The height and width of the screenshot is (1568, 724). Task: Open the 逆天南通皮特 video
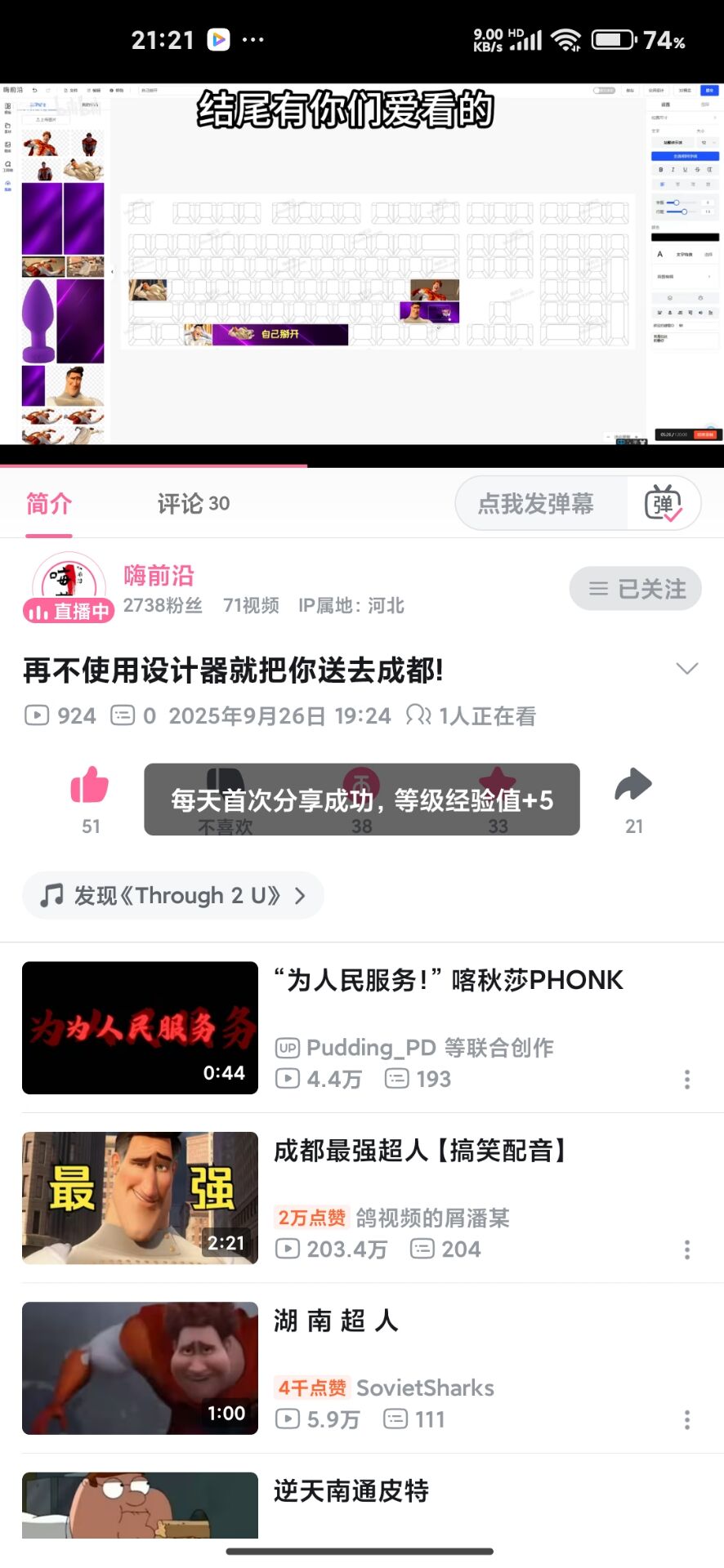351,1491
